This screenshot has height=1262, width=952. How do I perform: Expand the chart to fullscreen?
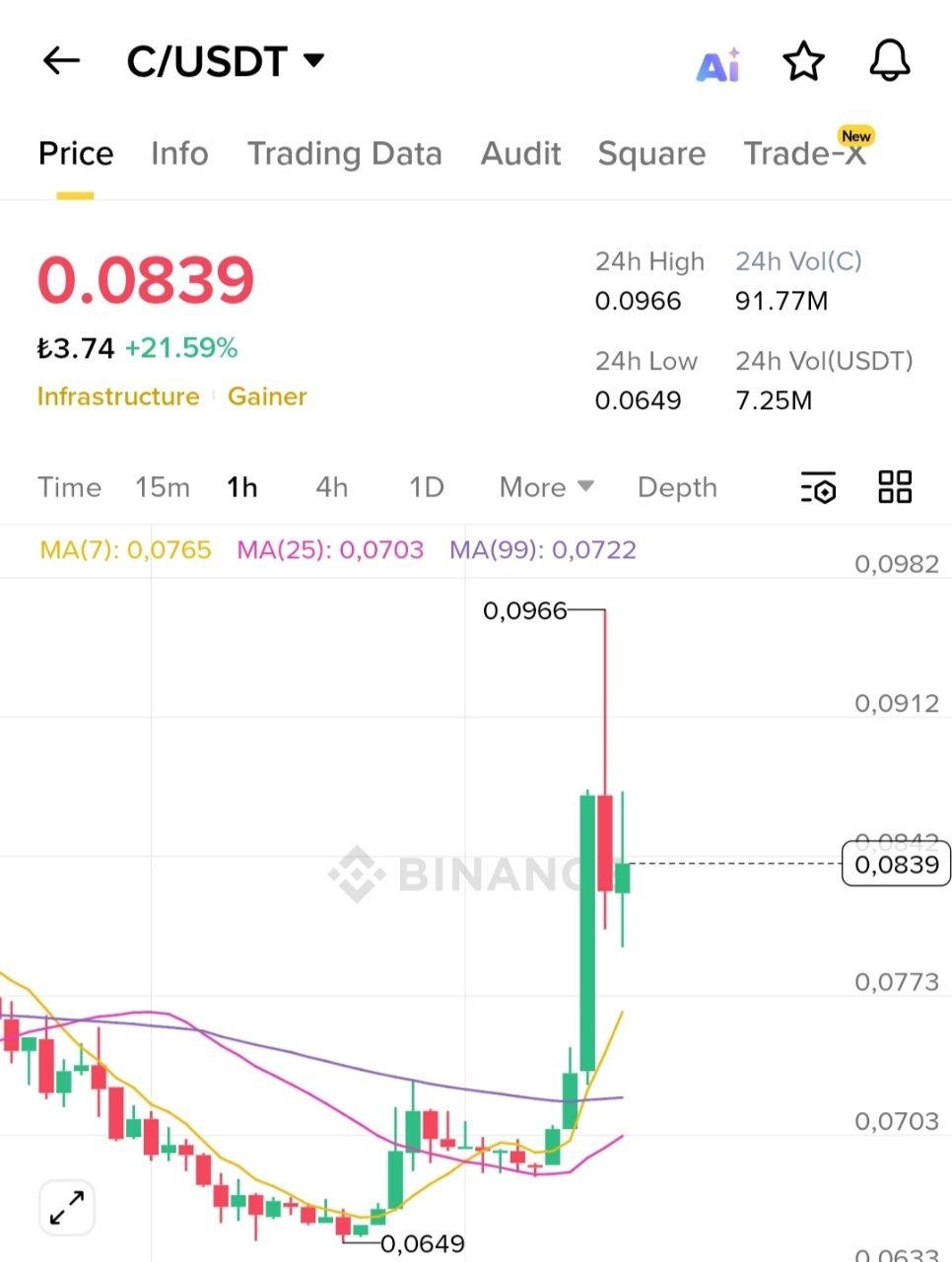coord(67,1208)
